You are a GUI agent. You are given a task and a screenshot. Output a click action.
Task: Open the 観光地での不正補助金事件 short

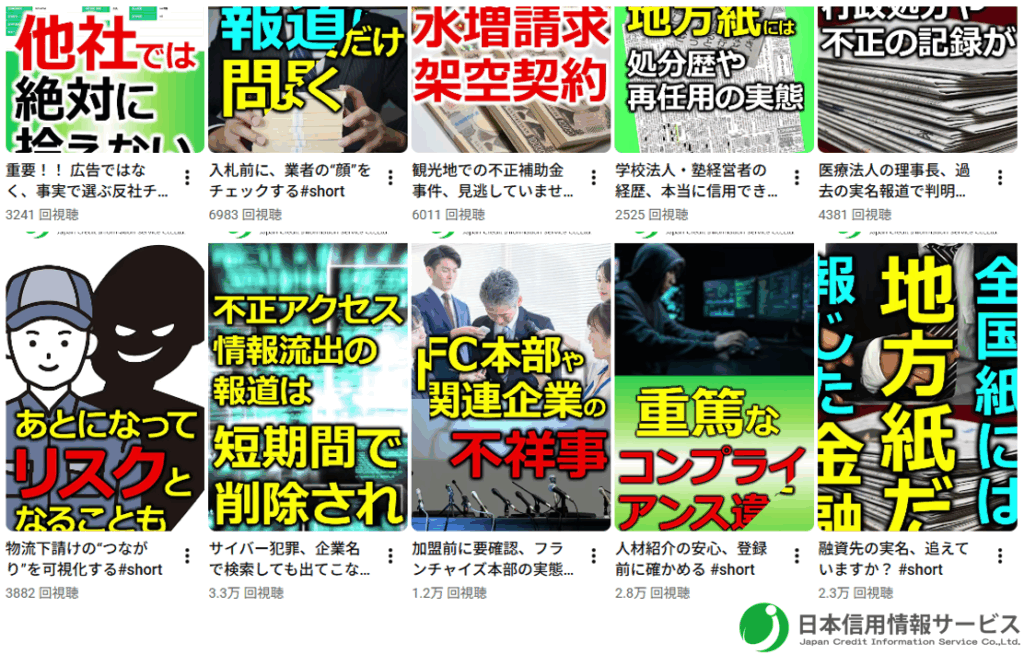[x=511, y=78]
